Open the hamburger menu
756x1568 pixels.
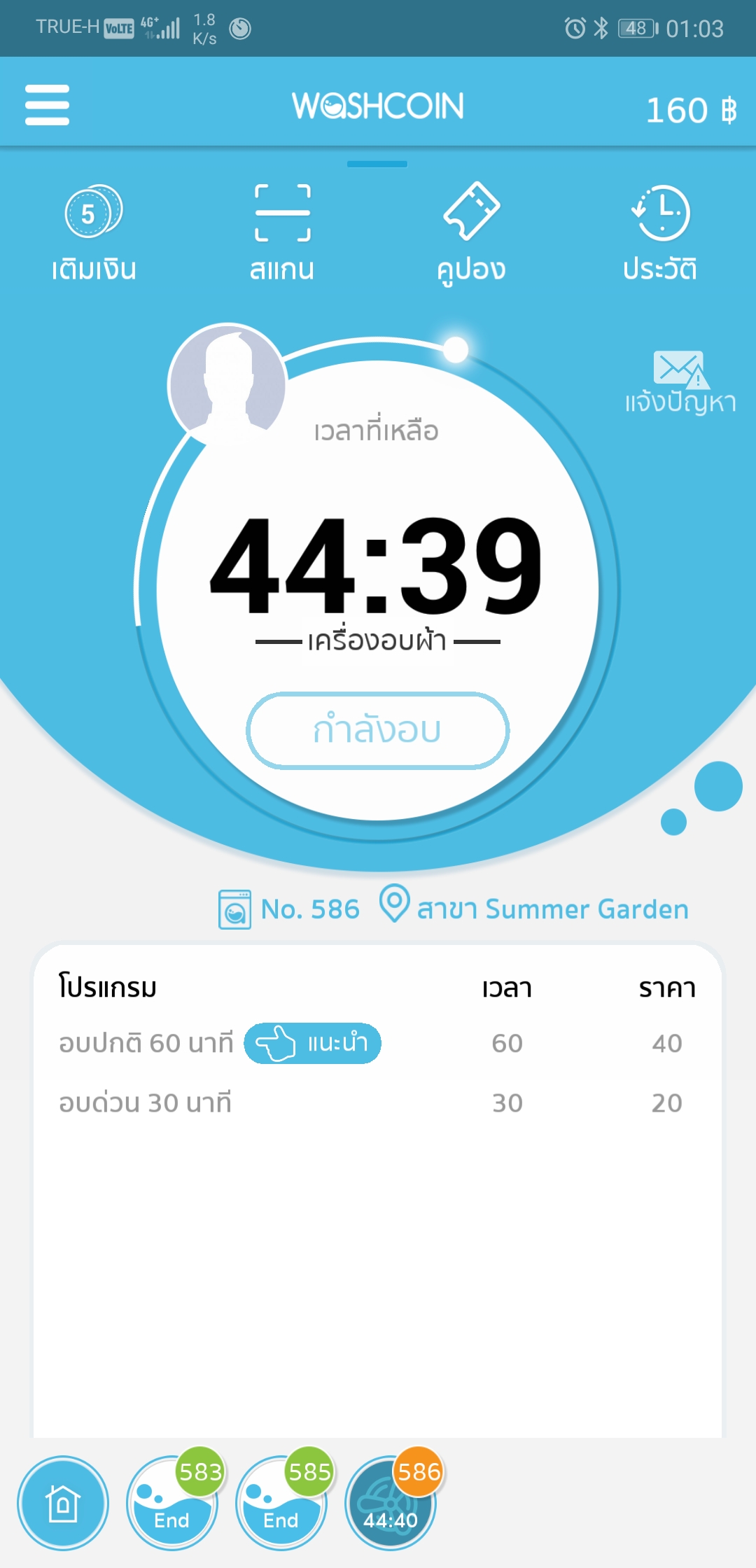(47, 105)
